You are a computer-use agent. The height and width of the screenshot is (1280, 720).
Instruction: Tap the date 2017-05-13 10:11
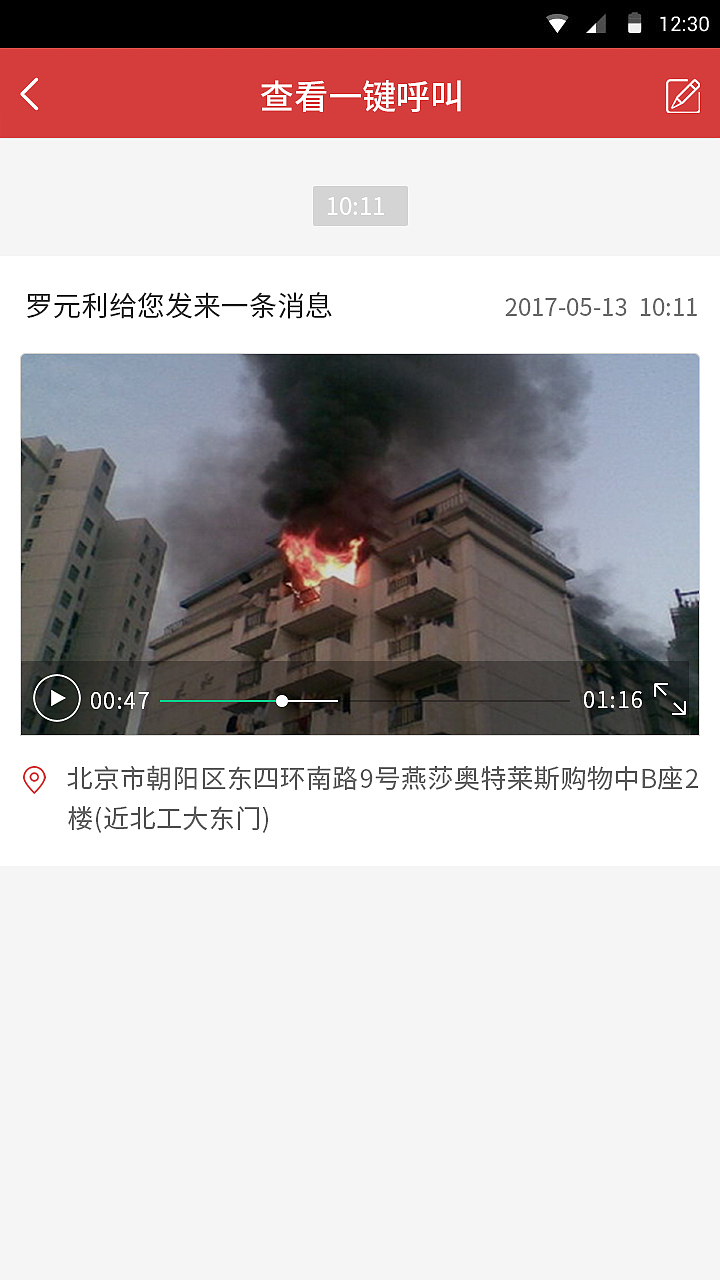click(601, 308)
